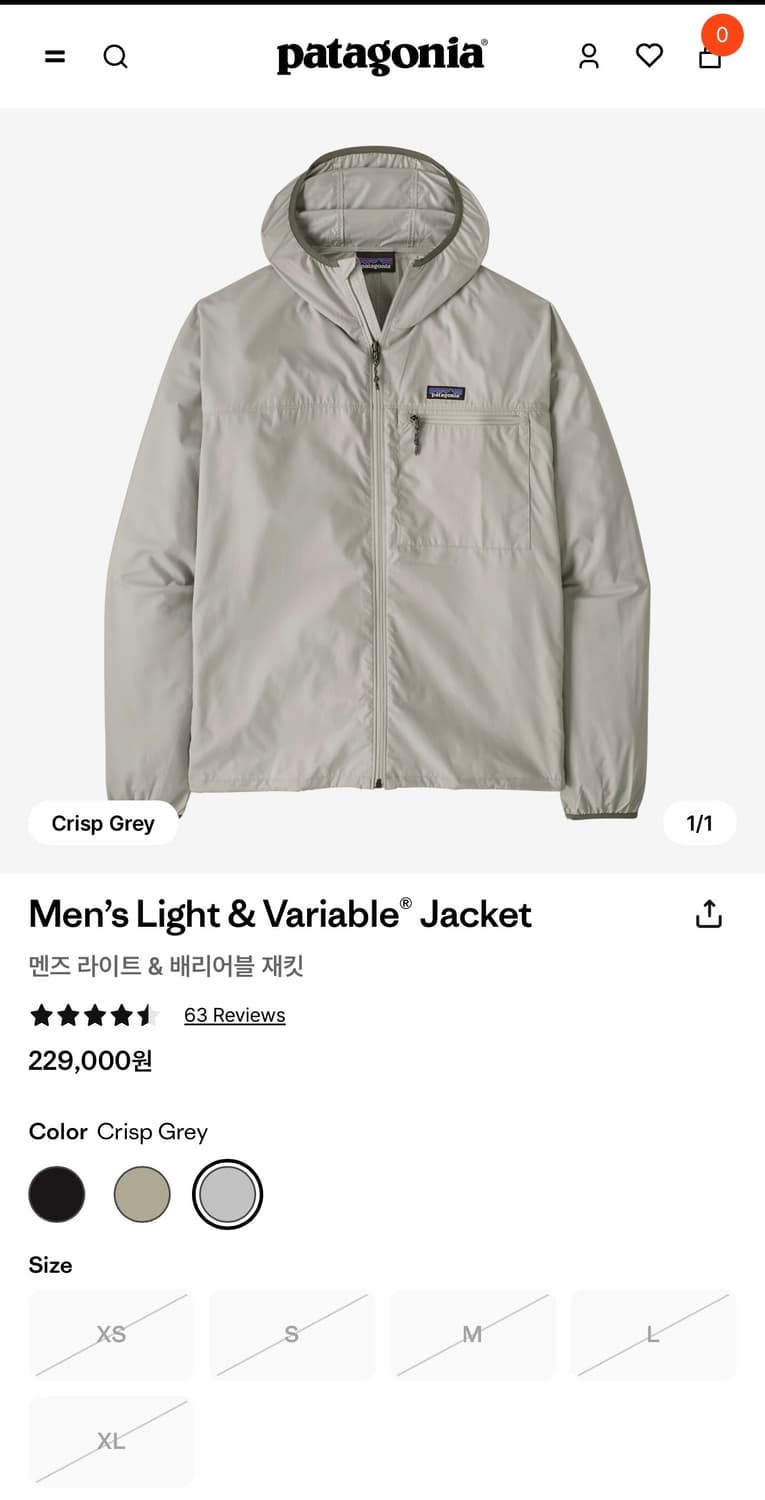Open the shopping cart icon
The height and width of the screenshot is (1500, 765).
[710, 58]
